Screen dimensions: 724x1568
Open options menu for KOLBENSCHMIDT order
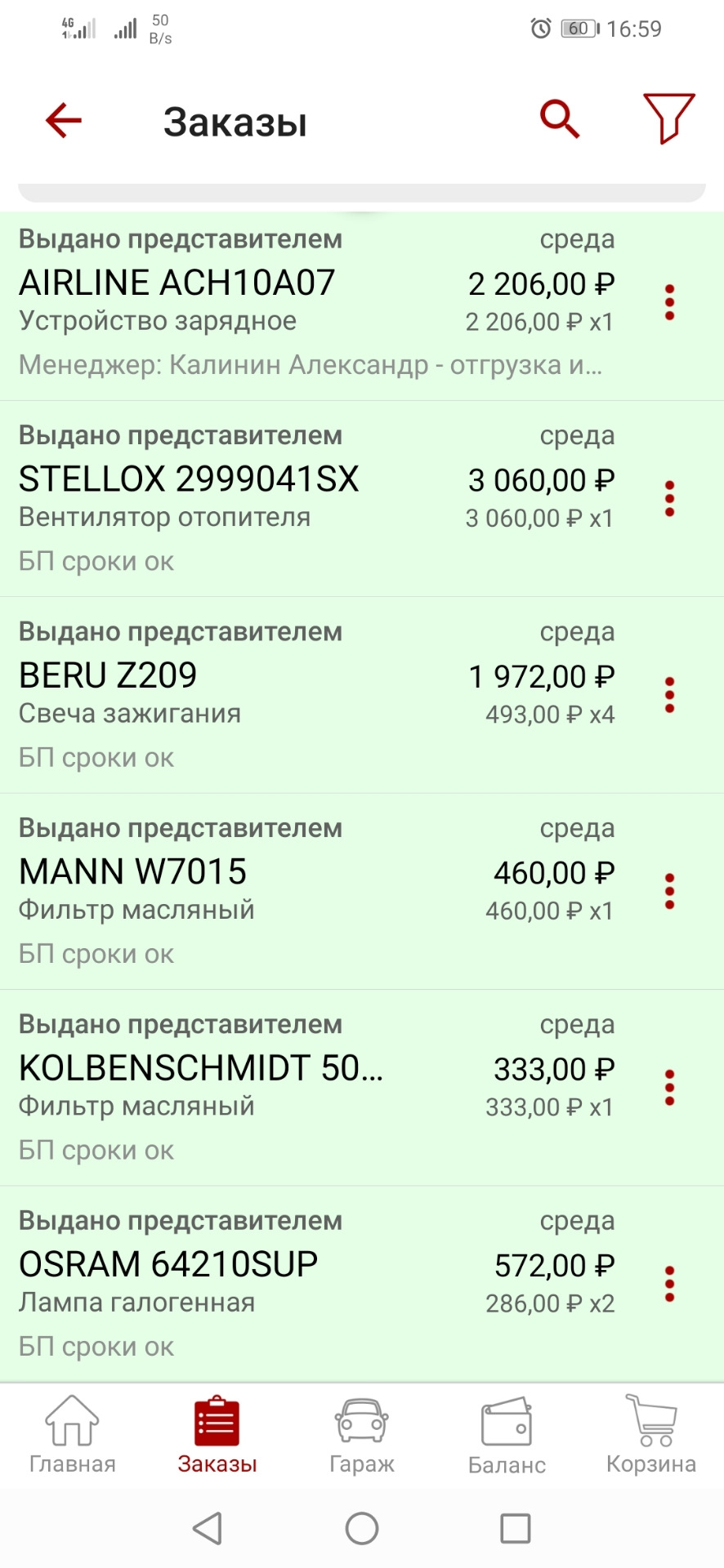[x=669, y=1088]
